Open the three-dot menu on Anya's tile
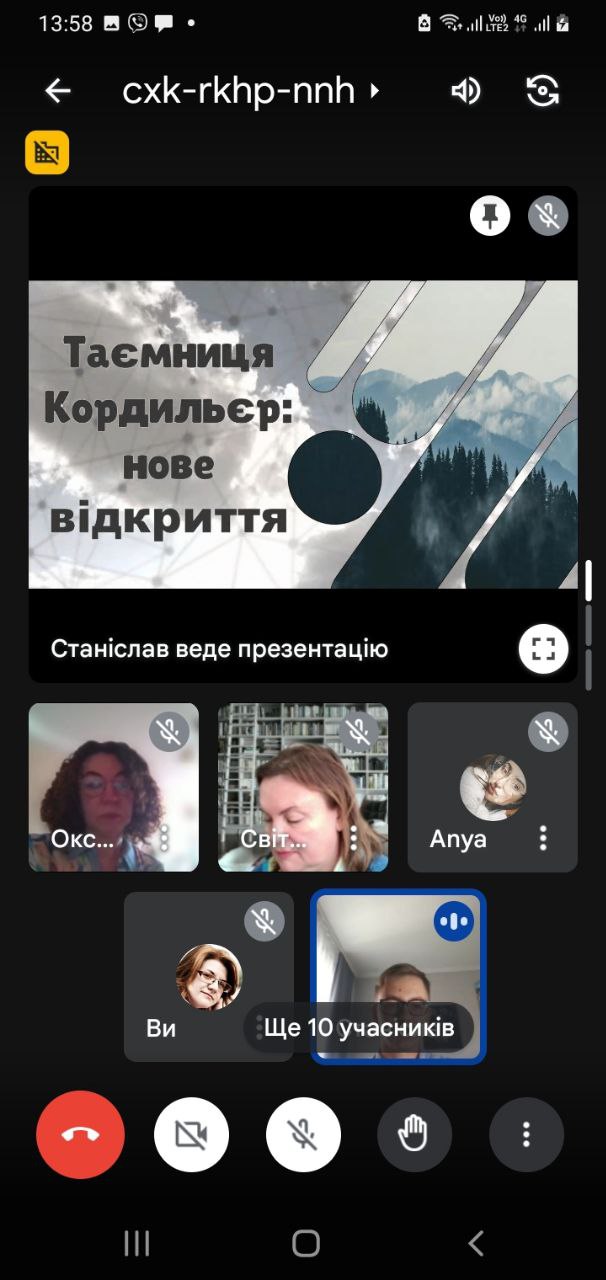The height and width of the screenshot is (1280, 606). (543, 838)
